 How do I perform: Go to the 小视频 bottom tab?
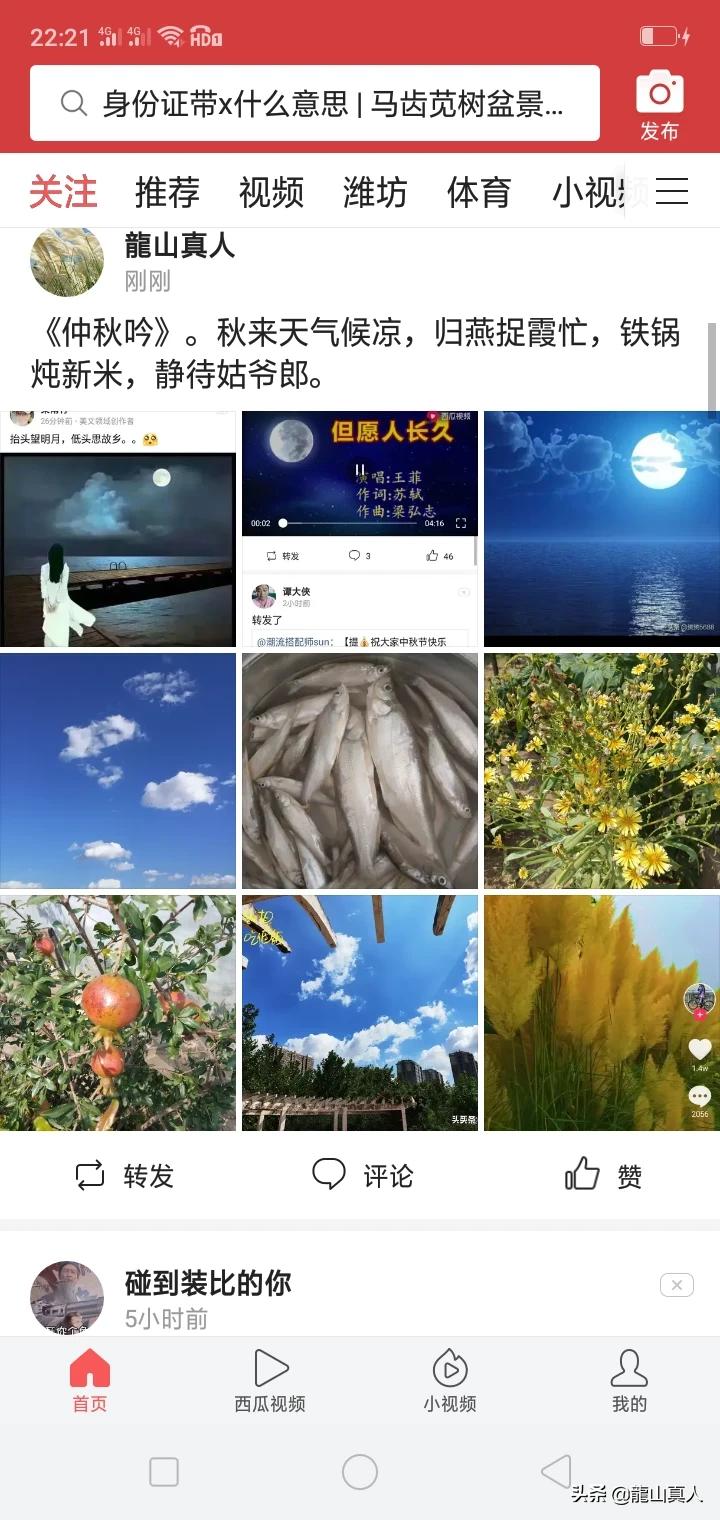(x=450, y=1381)
